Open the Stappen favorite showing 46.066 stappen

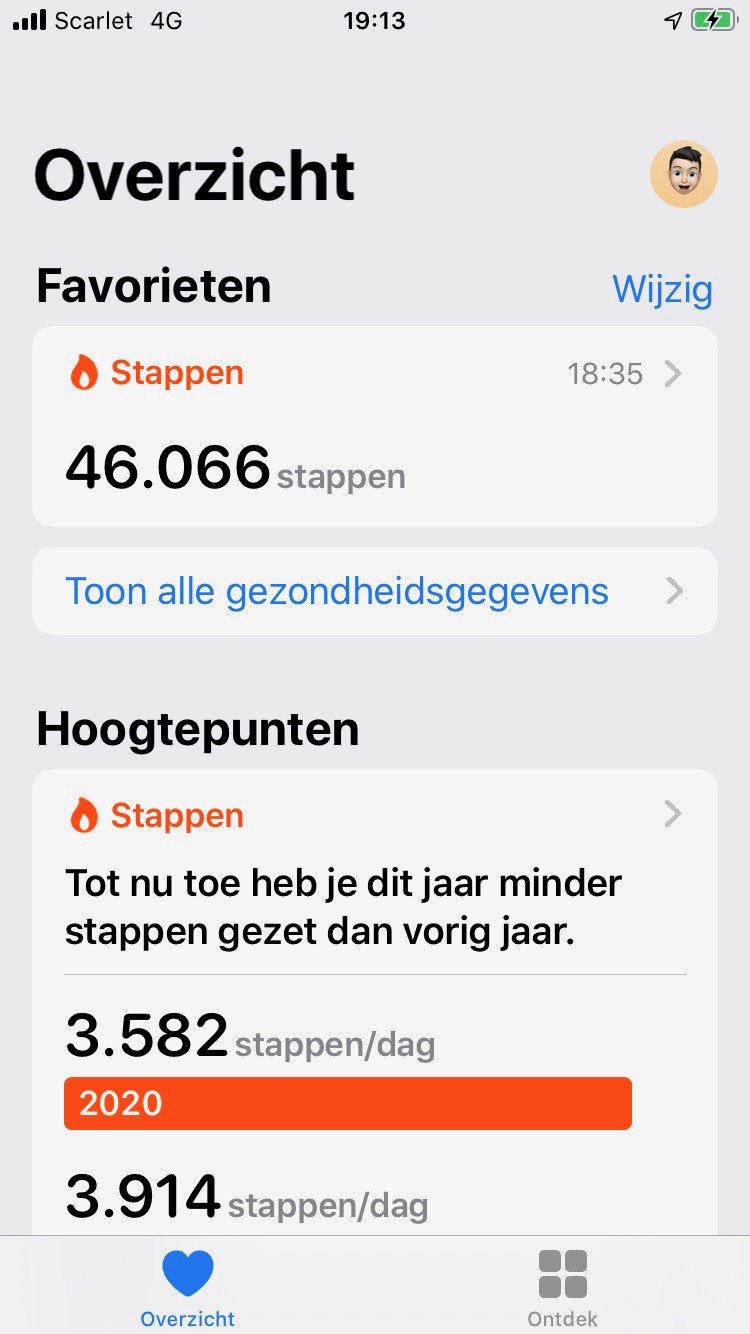click(x=374, y=427)
